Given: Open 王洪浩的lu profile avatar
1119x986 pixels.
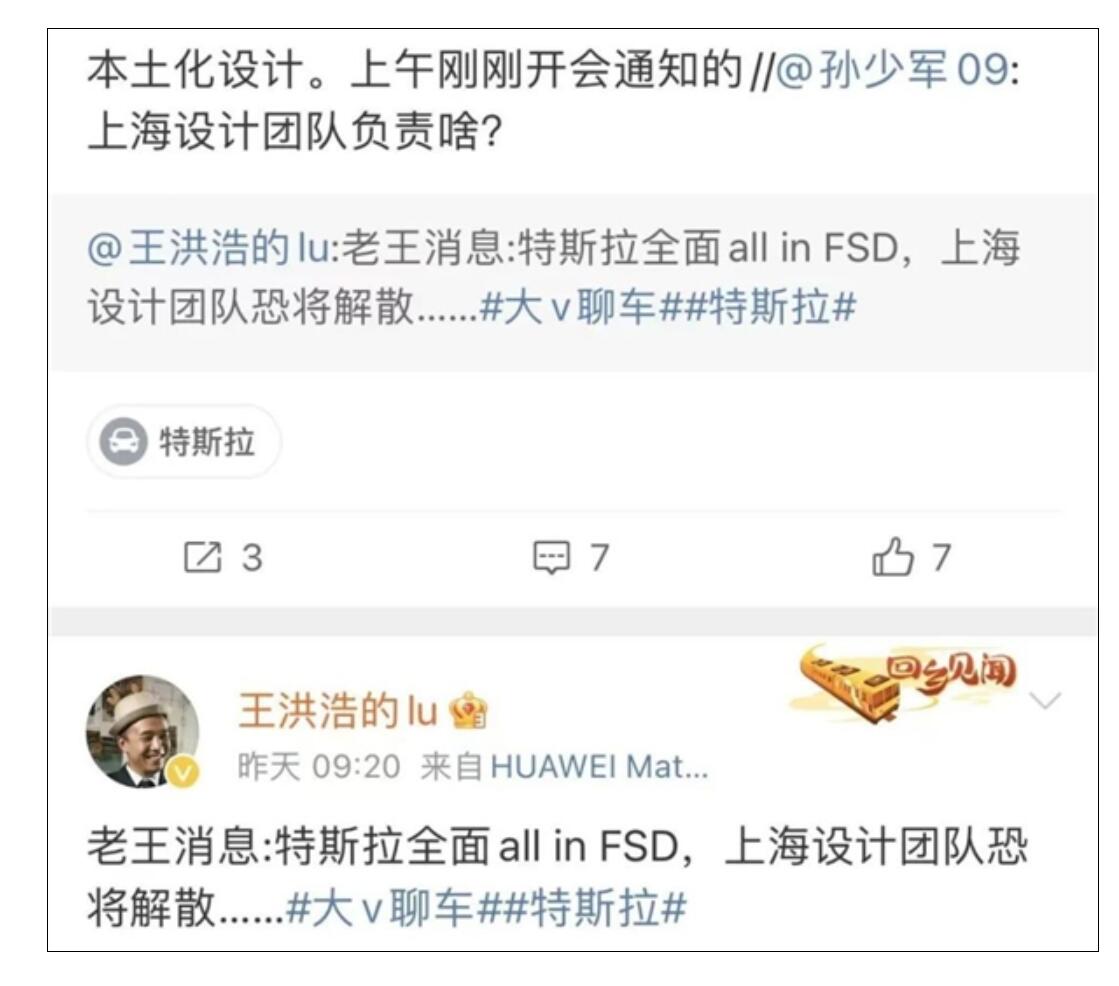Looking at the screenshot, I should [142, 731].
